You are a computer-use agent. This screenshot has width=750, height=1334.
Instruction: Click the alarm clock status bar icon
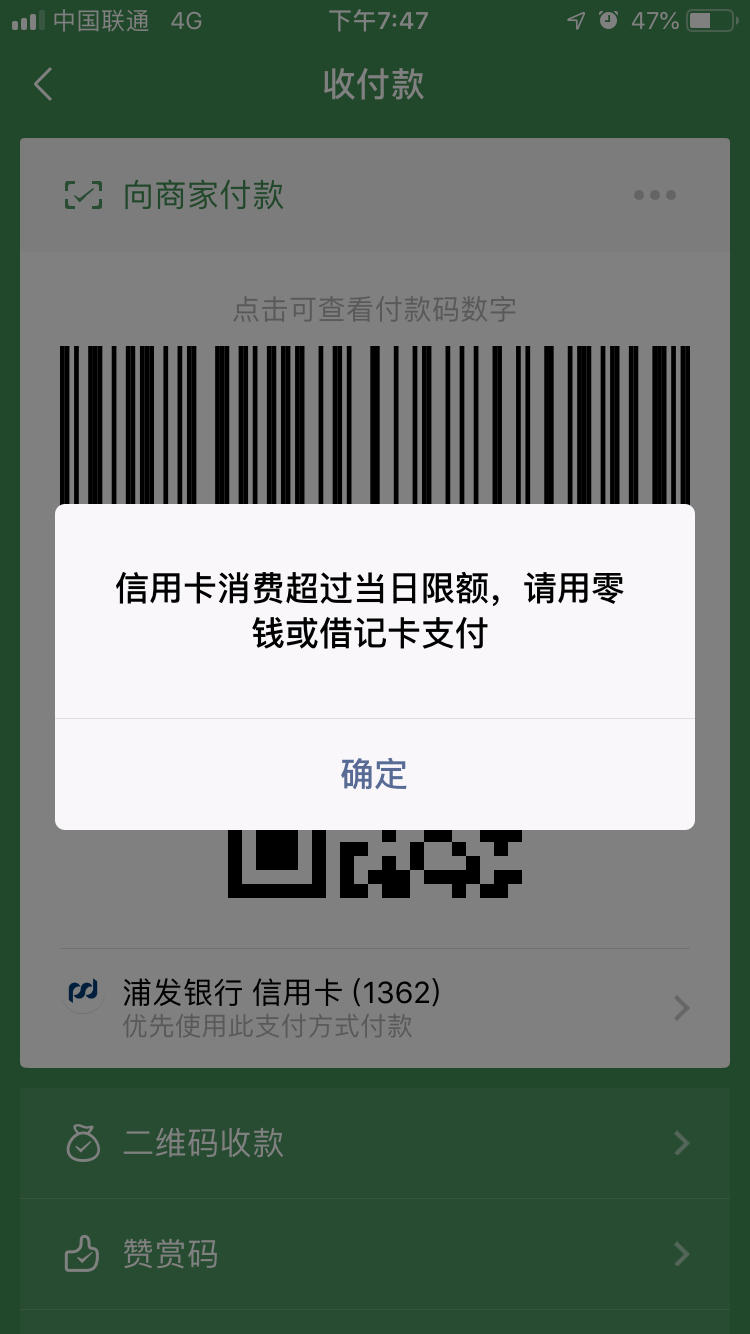point(608,18)
